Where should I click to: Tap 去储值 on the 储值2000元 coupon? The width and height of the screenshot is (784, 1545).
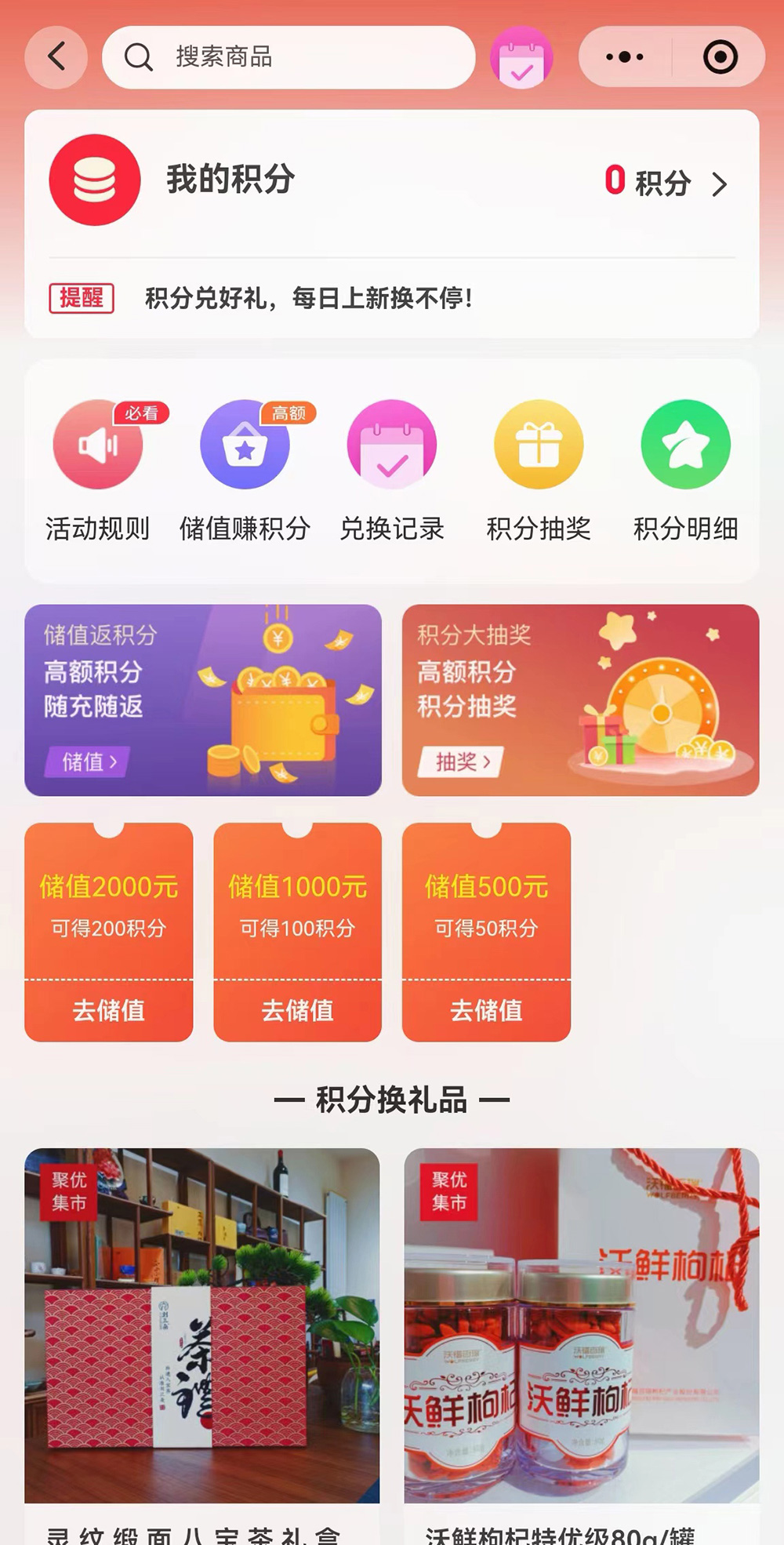pos(109,1010)
